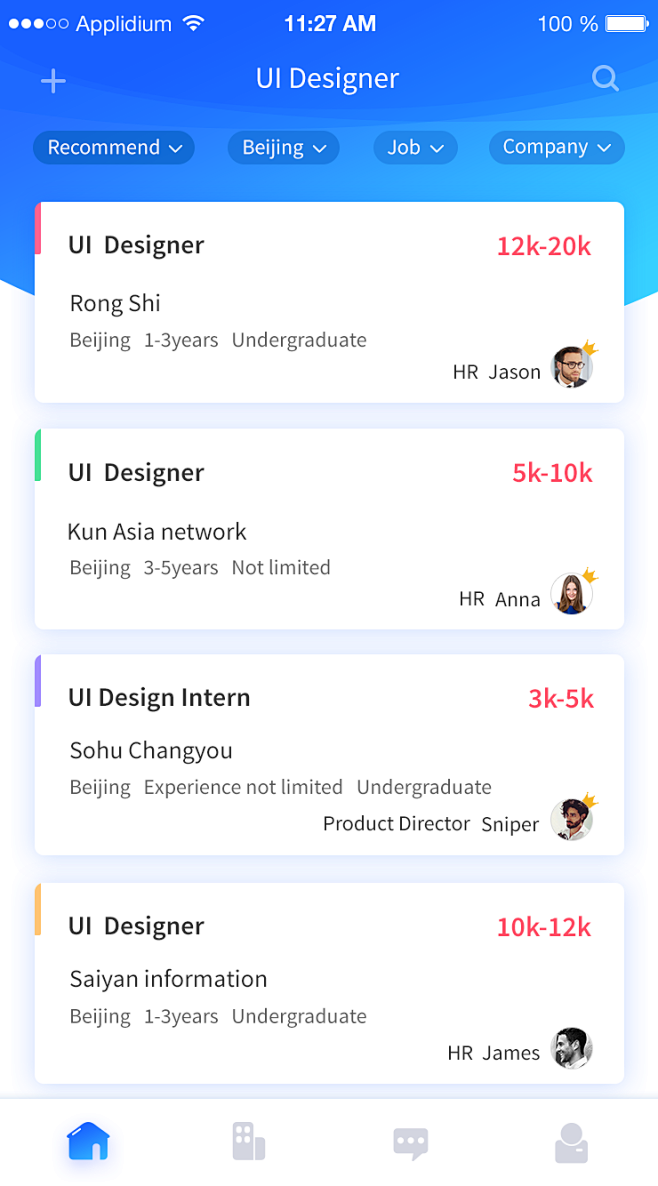Switch to the profile person tab
The height and width of the screenshot is (1186, 658).
click(x=571, y=1141)
